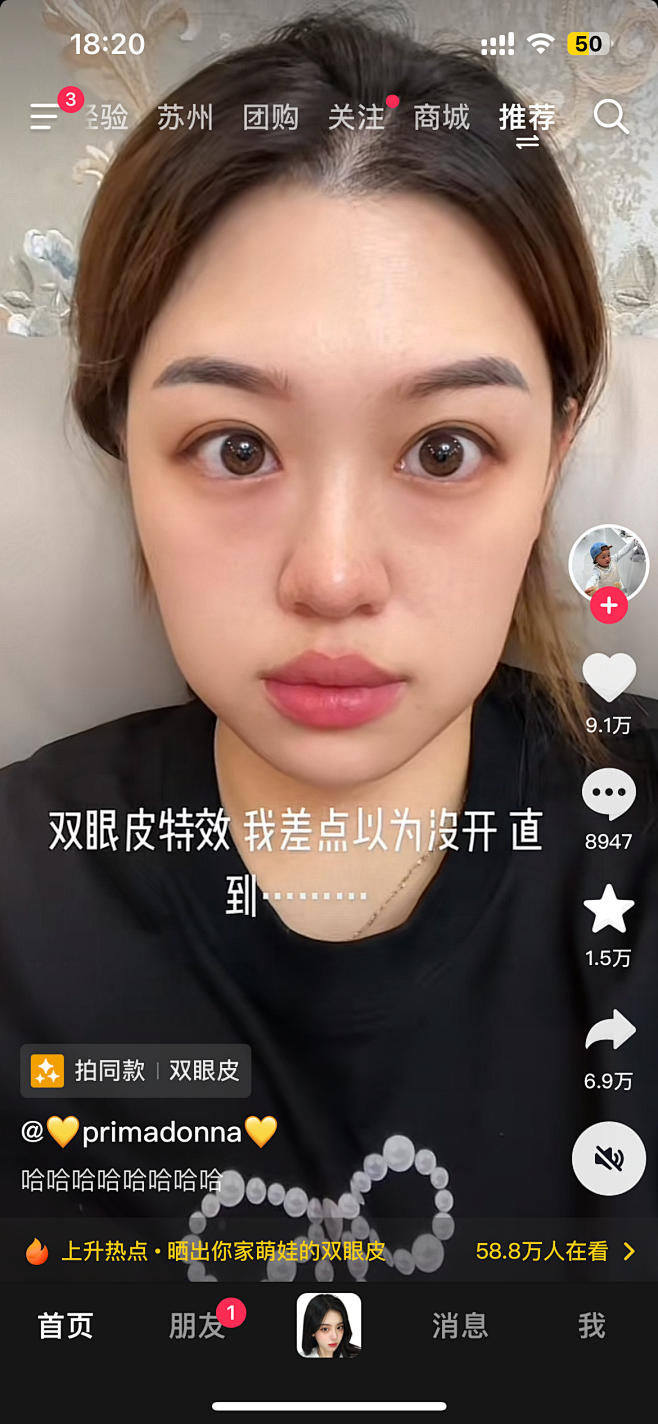Switch to the 团购 tab
This screenshot has width=658, height=1424.
pyautogui.click(x=270, y=117)
